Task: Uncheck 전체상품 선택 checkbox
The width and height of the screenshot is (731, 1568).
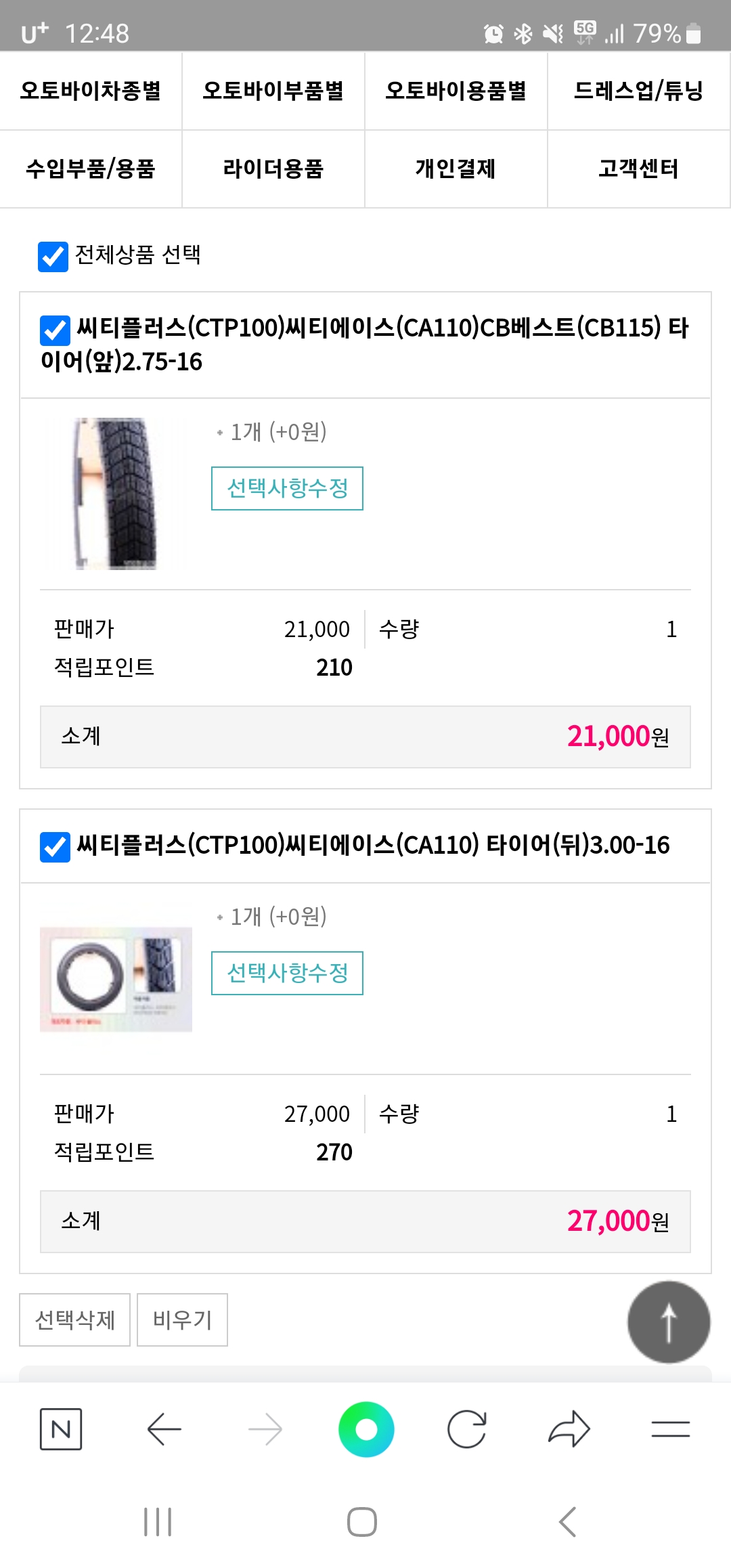Action: (x=53, y=257)
